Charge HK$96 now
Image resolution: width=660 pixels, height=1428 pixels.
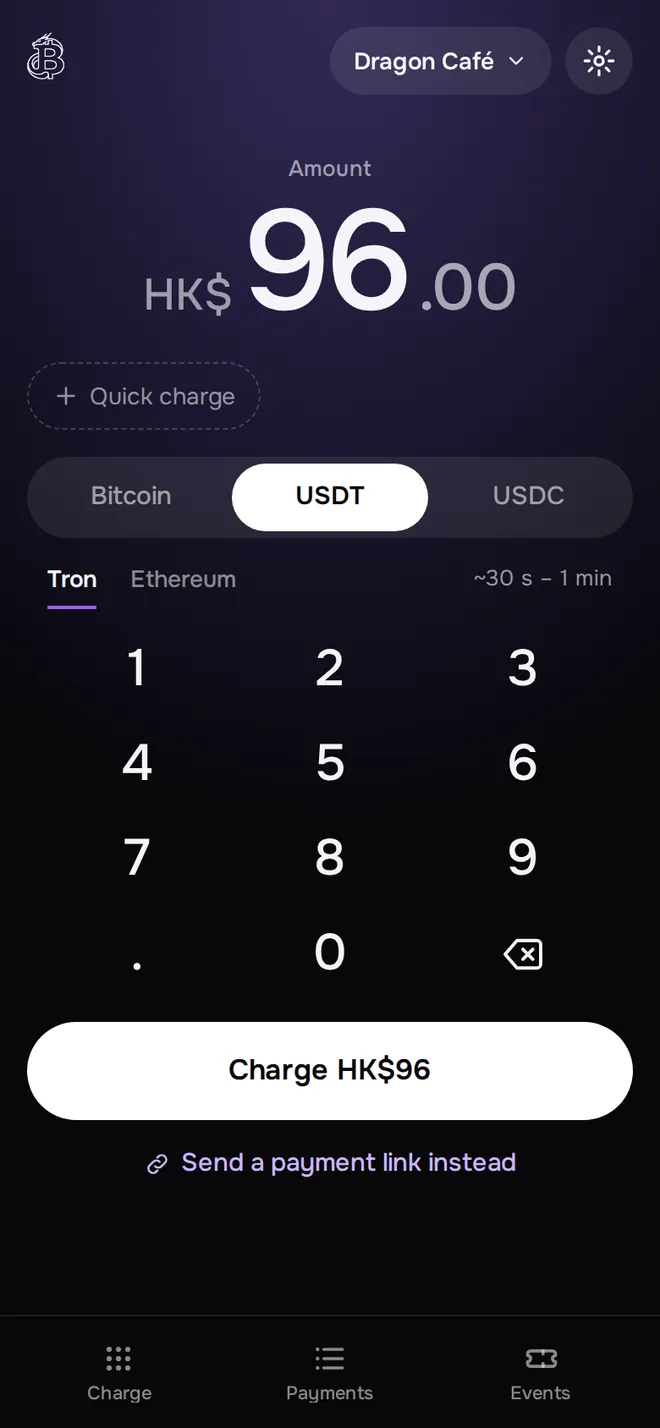[330, 1070]
